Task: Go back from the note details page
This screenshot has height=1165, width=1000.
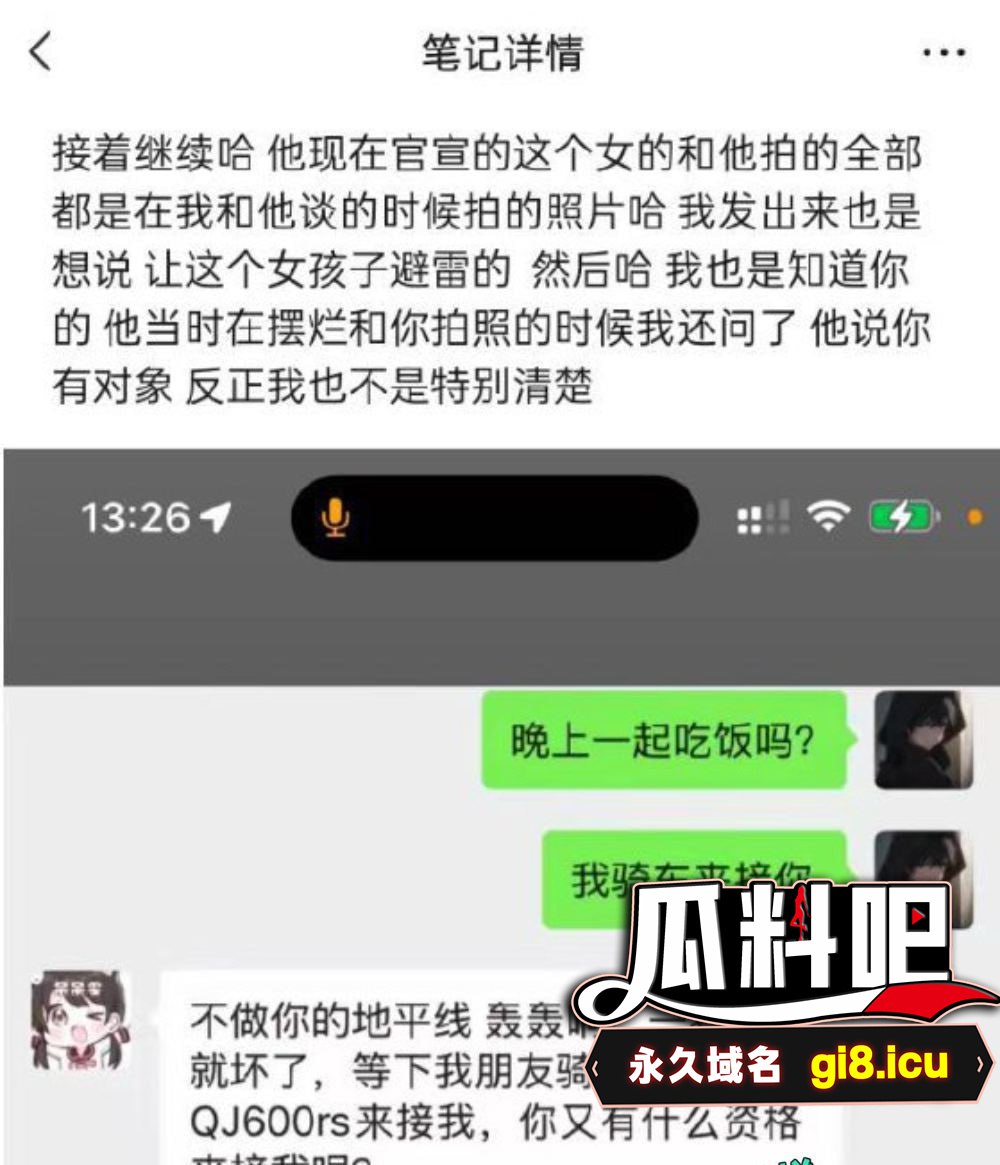Action: (40, 52)
